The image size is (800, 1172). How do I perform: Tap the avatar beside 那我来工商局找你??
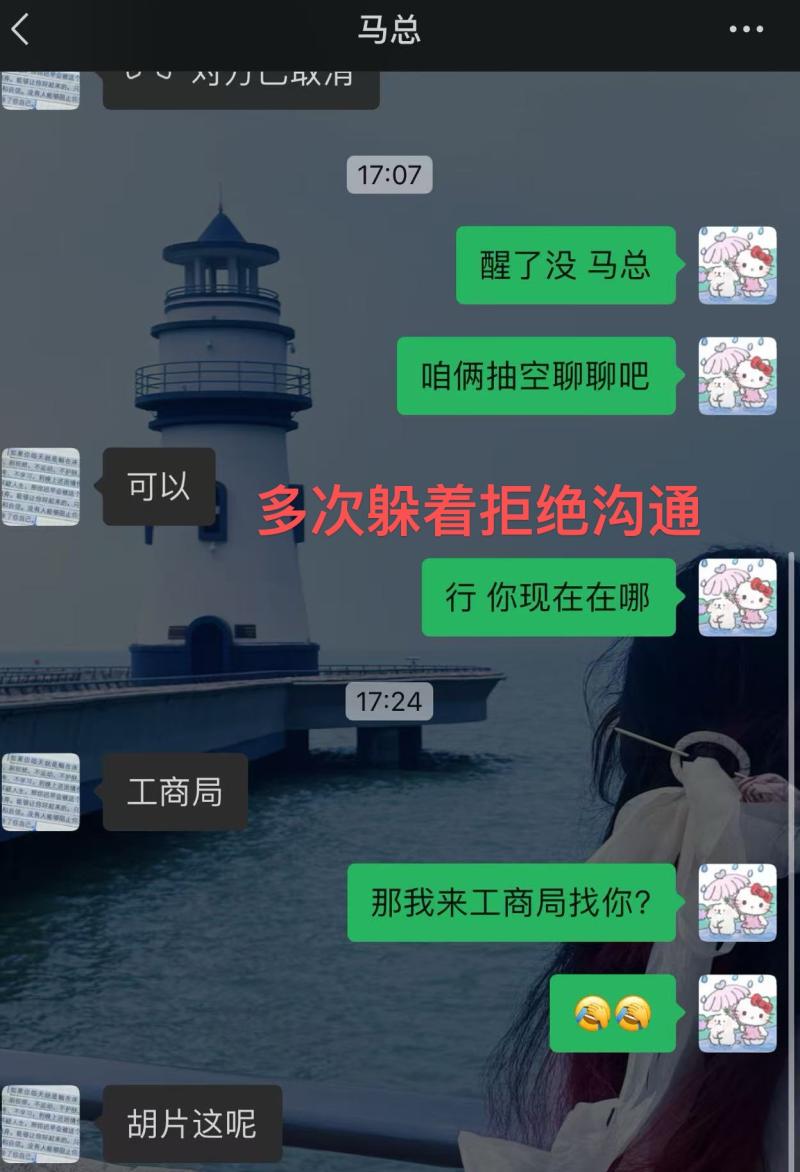click(737, 903)
